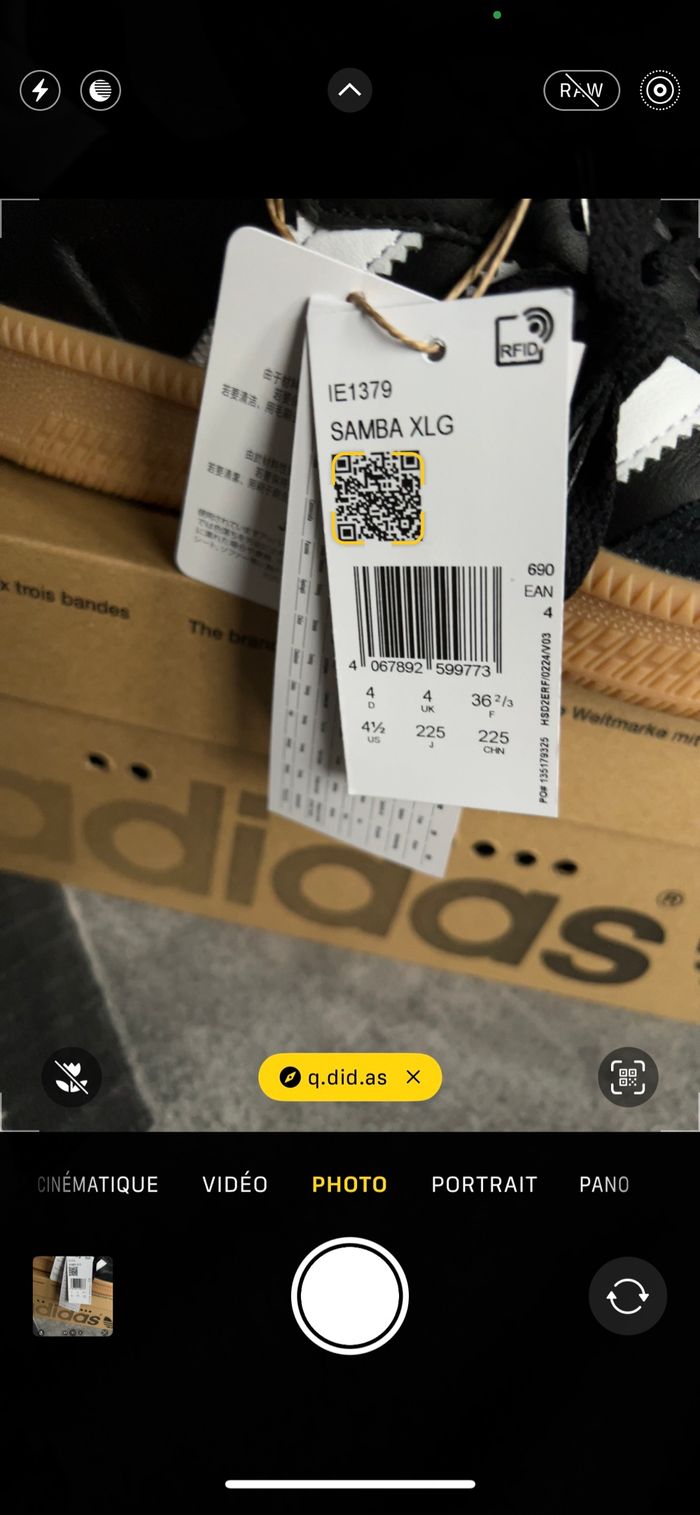Take a photo with shutter button
This screenshot has height=1515, width=700.
click(x=350, y=1296)
